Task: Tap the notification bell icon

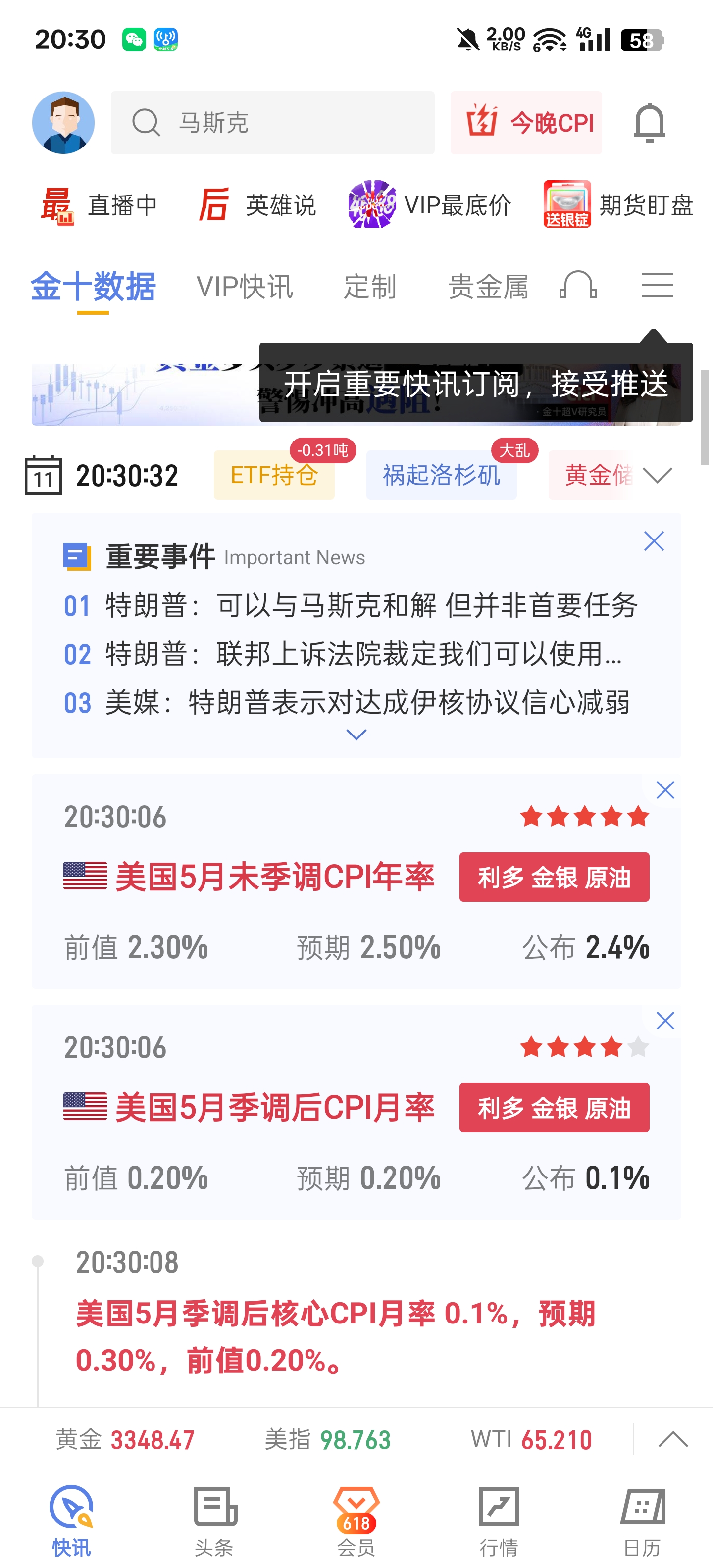Action: 648,122
